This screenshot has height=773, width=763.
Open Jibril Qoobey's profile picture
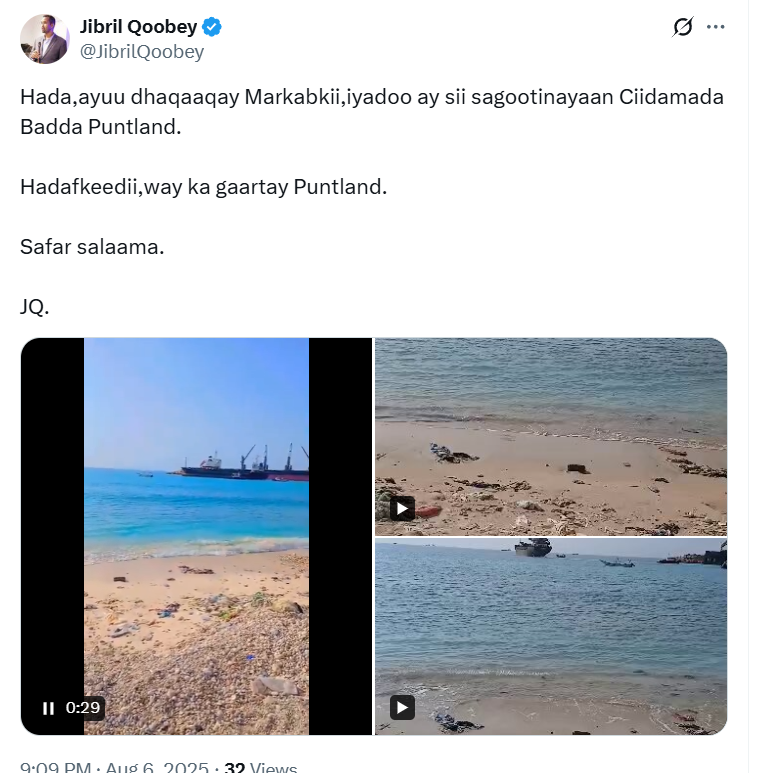pos(44,39)
